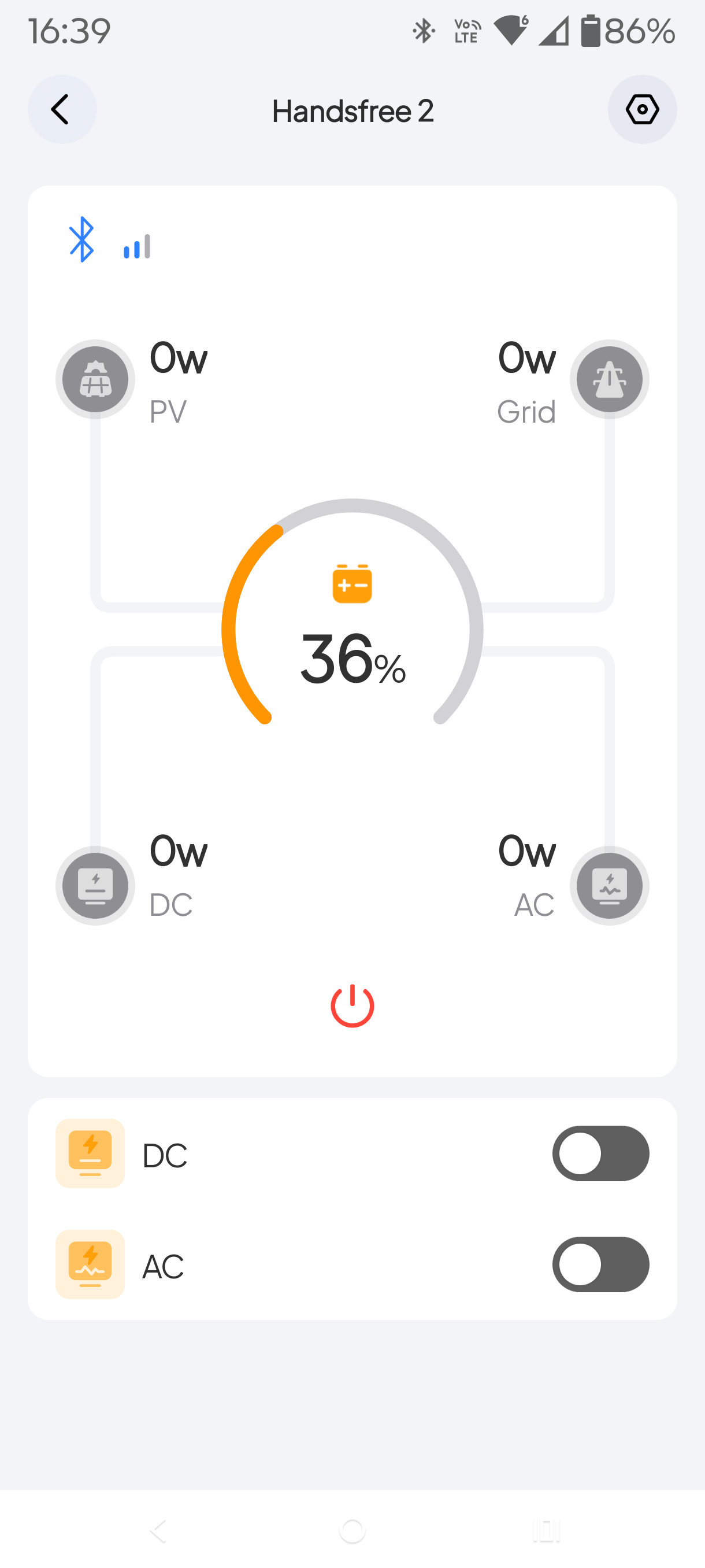Enable the AC output switch
Viewport: 705px width, 1568px height.
point(600,1264)
